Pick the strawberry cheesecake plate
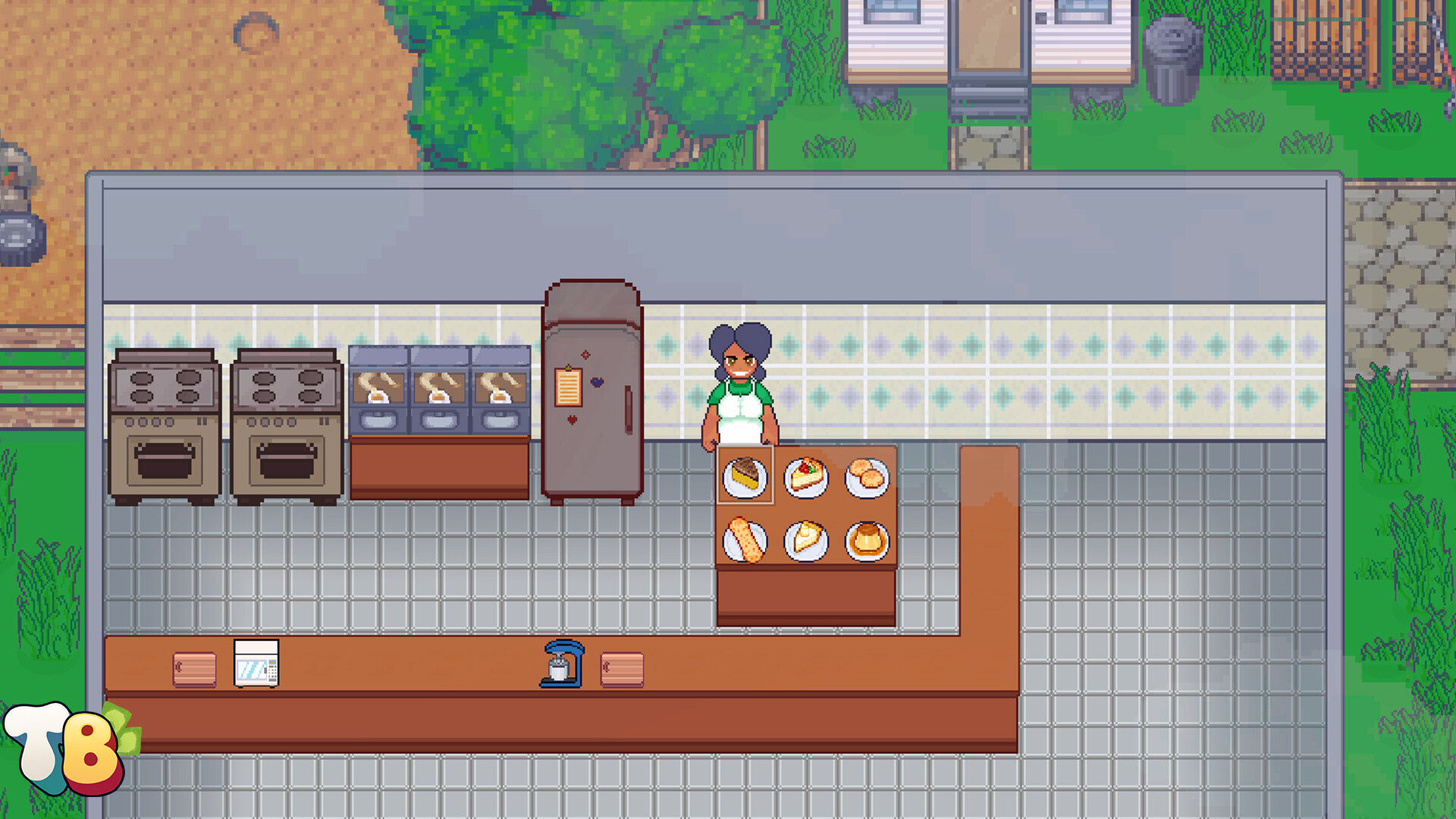The height and width of the screenshot is (819, 1456). pyautogui.click(x=805, y=476)
